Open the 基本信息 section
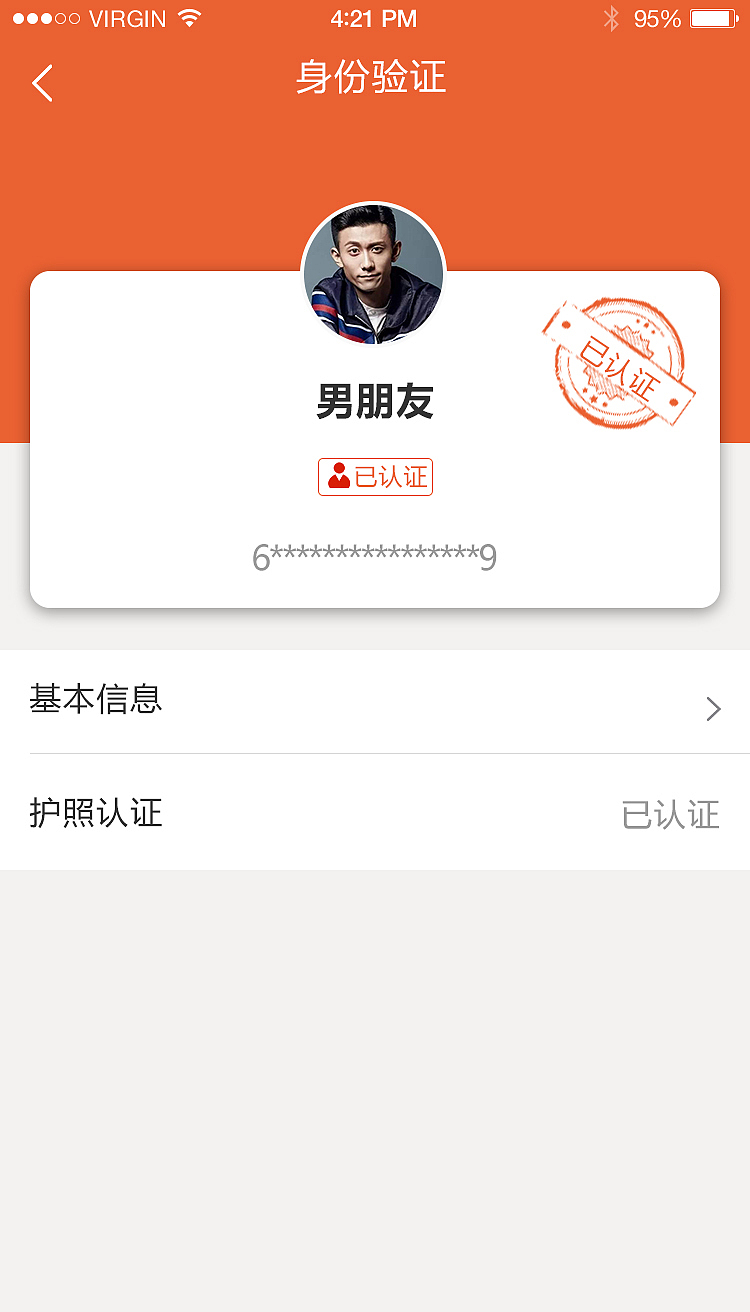 (97, 700)
